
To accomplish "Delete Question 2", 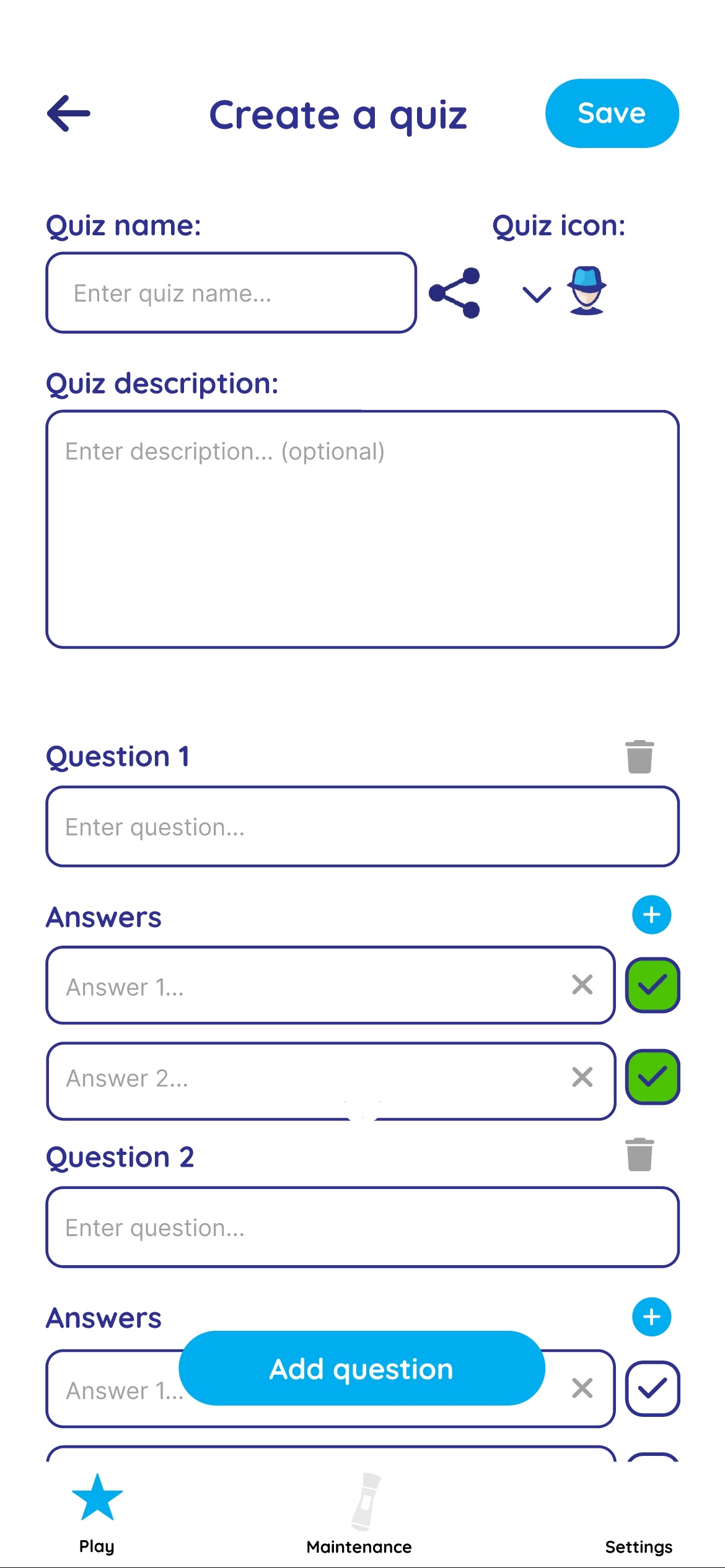I will click(x=639, y=1155).
